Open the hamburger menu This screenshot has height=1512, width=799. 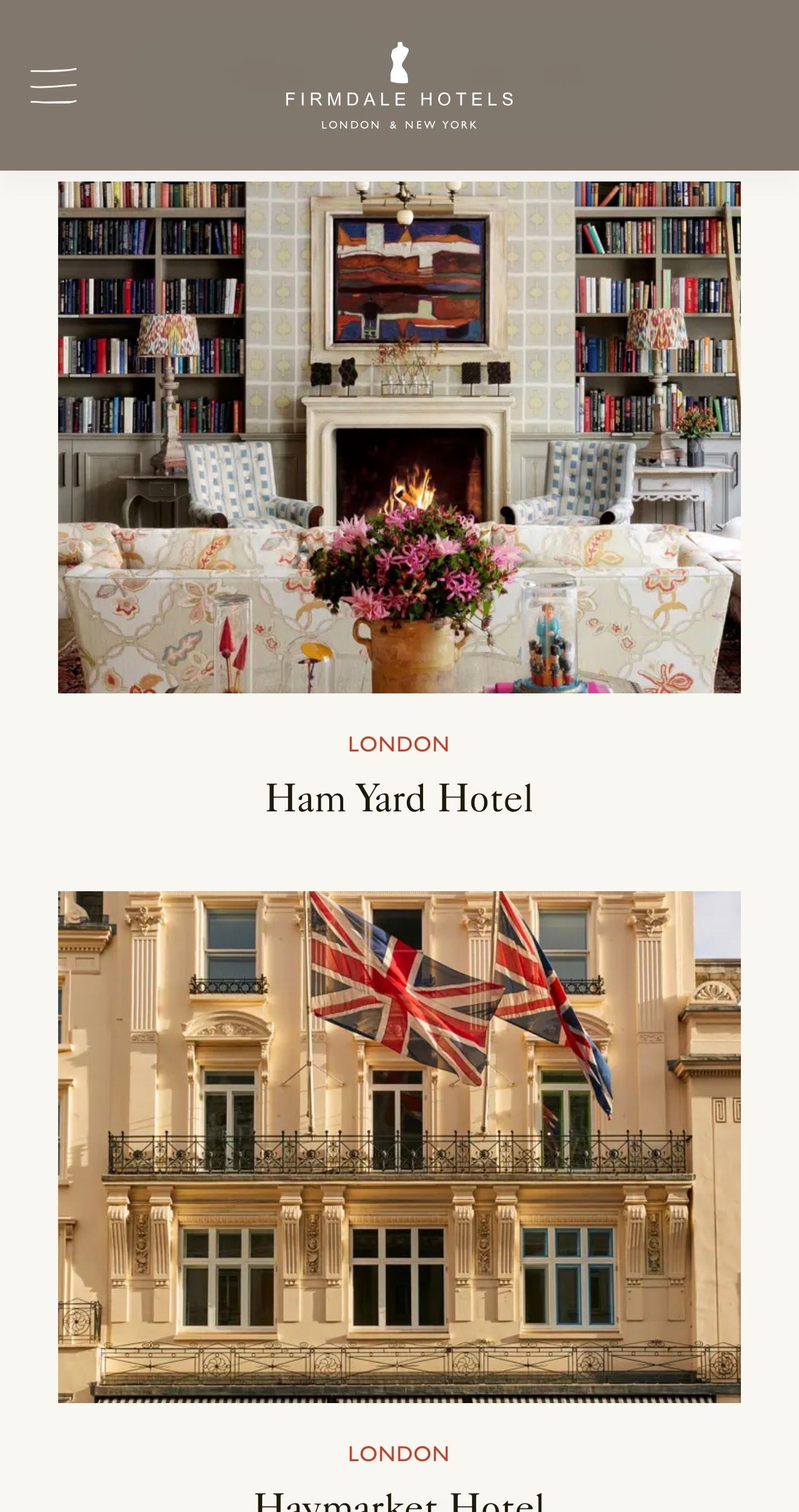point(53,85)
